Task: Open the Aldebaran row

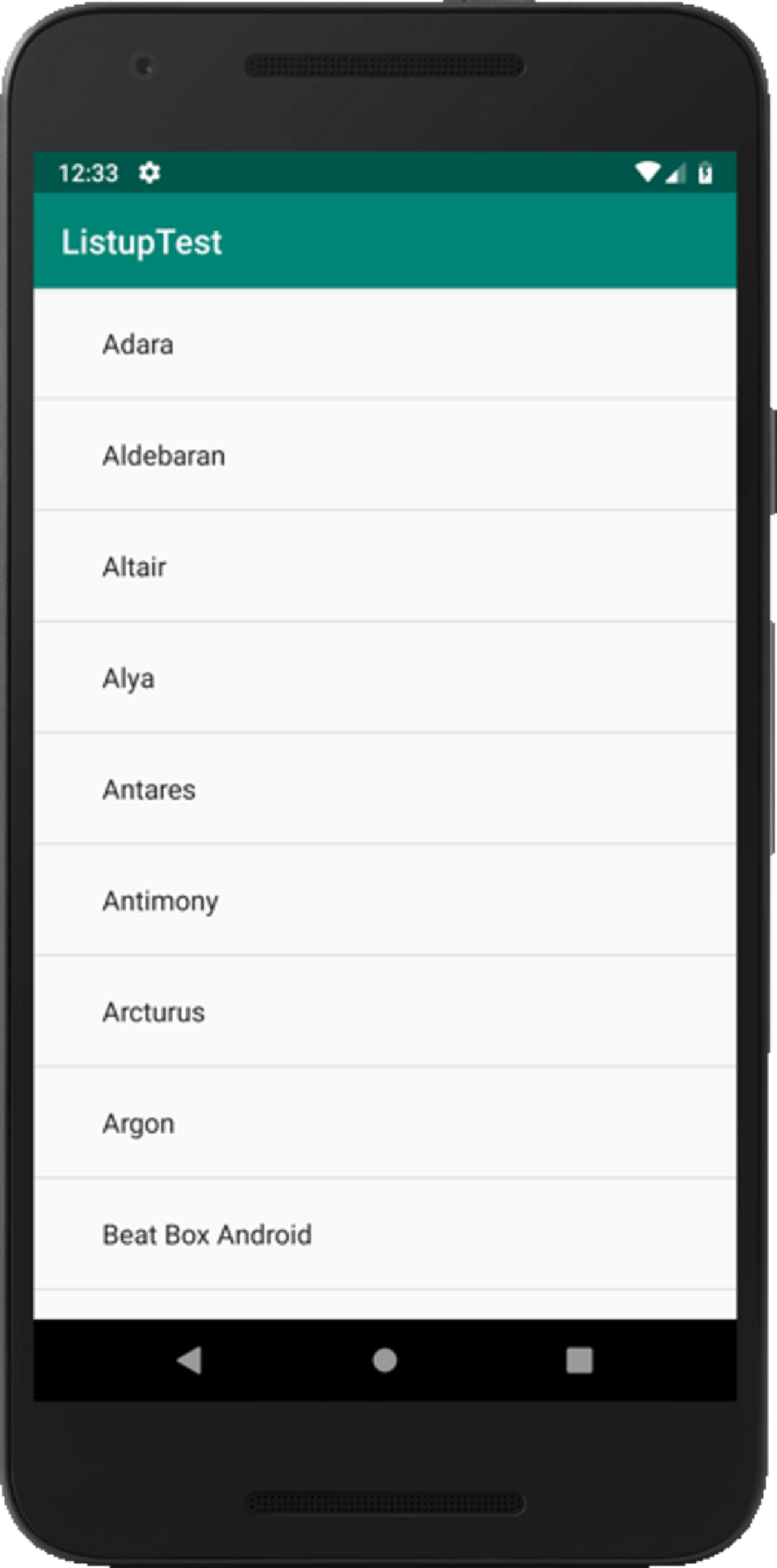Action: (x=385, y=454)
